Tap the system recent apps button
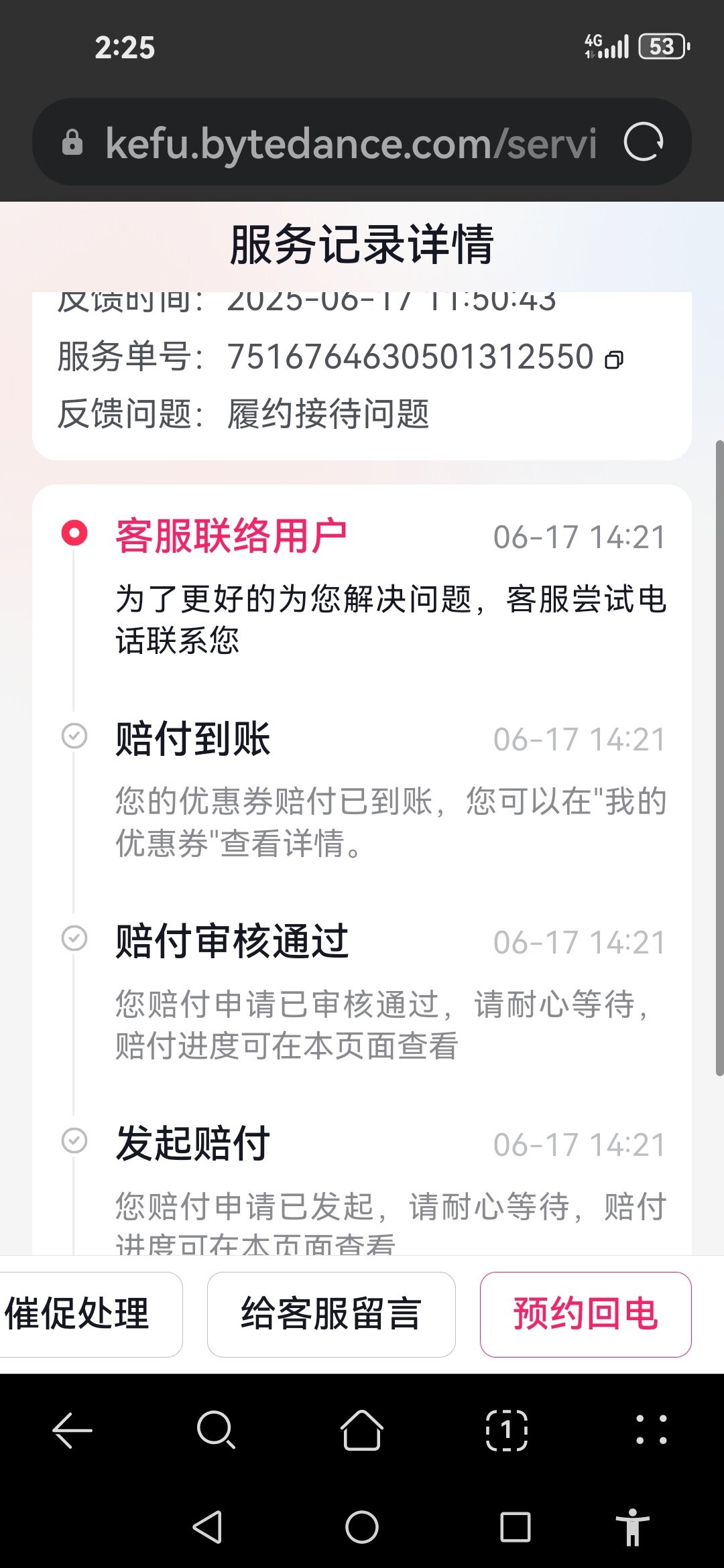 (x=516, y=1527)
